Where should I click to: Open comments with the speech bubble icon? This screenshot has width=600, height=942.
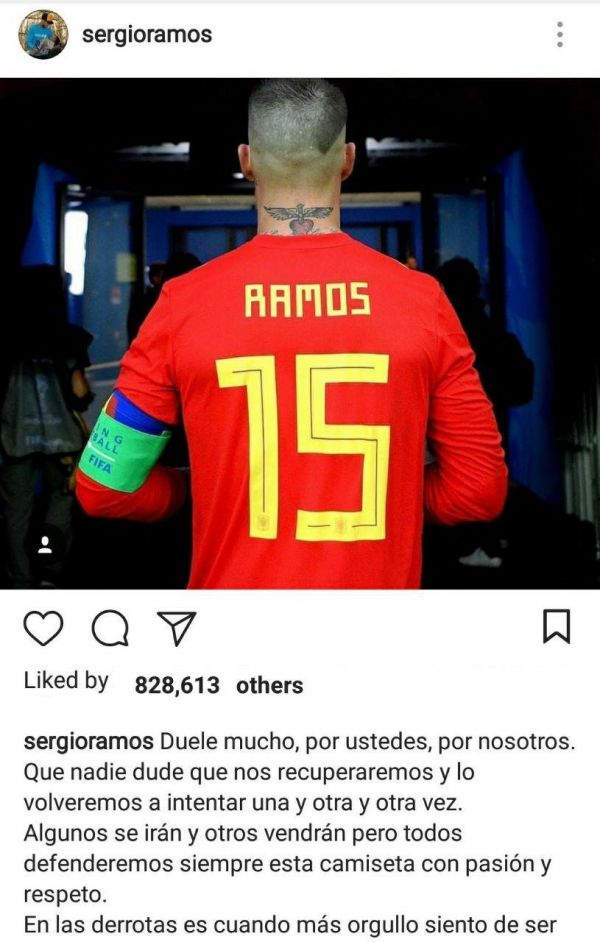coord(109,627)
